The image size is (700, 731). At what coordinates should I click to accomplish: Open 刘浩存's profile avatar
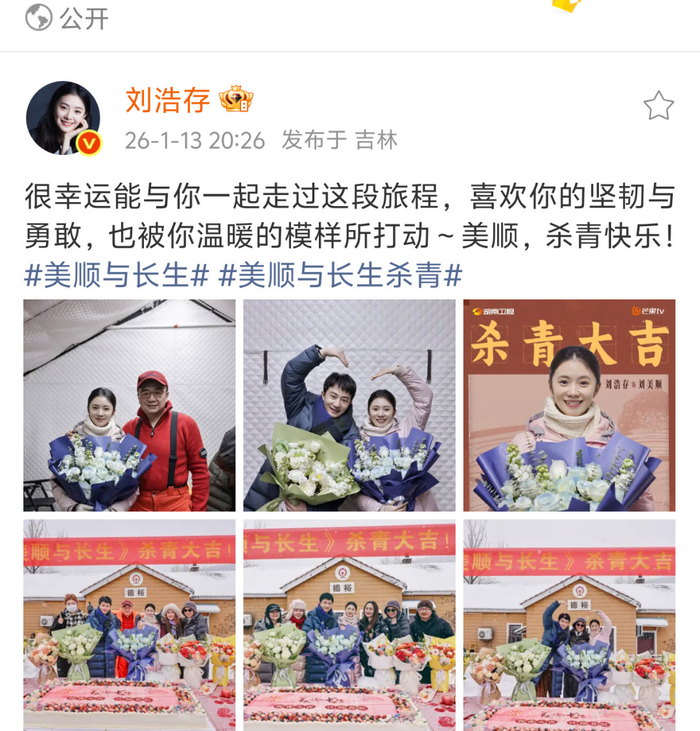click(63, 118)
